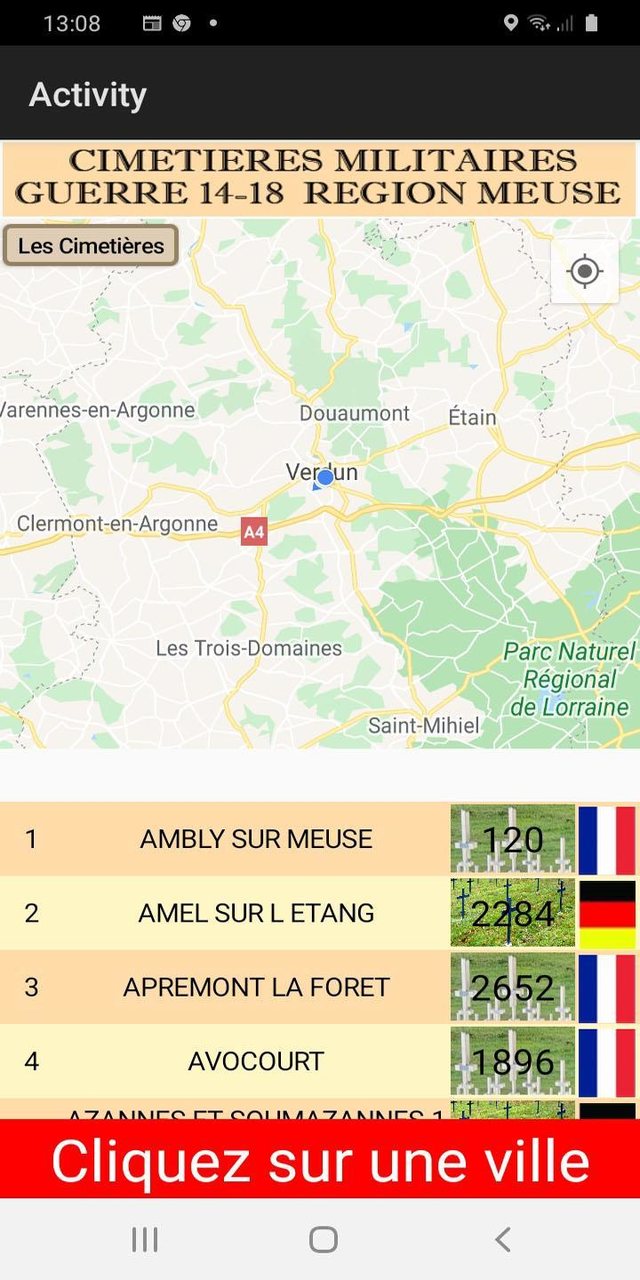
Task: Center map on my location
Action: pyautogui.click(x=584, y=271)
